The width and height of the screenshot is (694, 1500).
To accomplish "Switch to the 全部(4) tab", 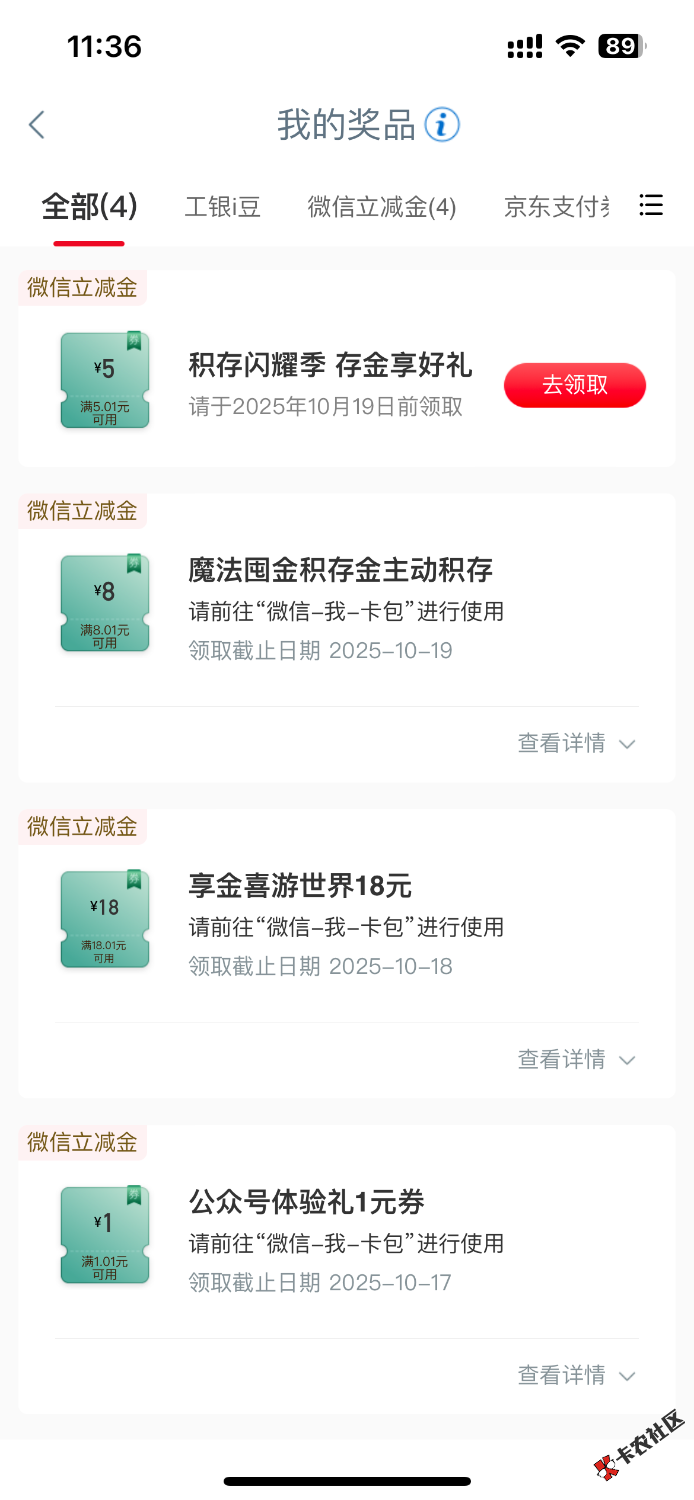I will [89, 207].
